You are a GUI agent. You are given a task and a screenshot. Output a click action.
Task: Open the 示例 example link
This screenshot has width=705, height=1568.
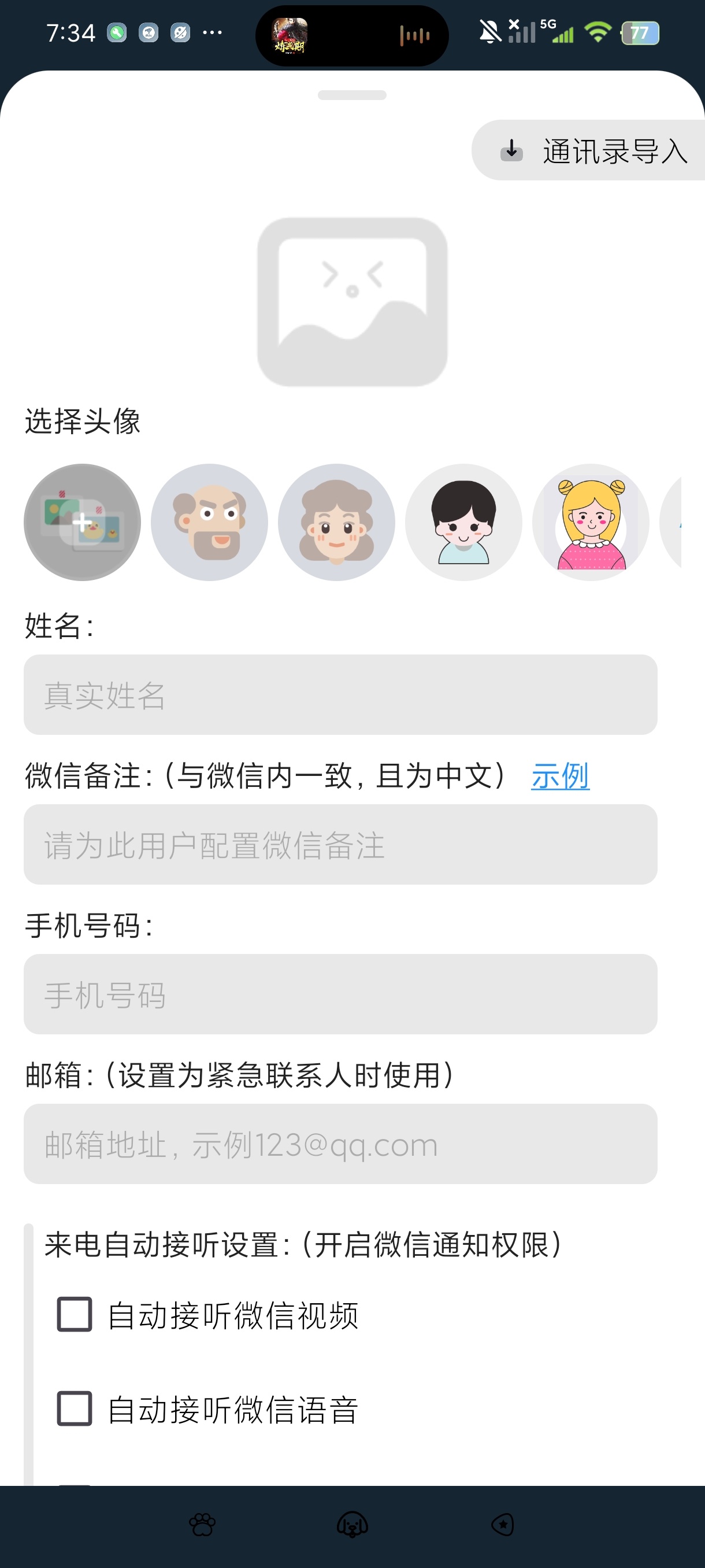(560, 776)
